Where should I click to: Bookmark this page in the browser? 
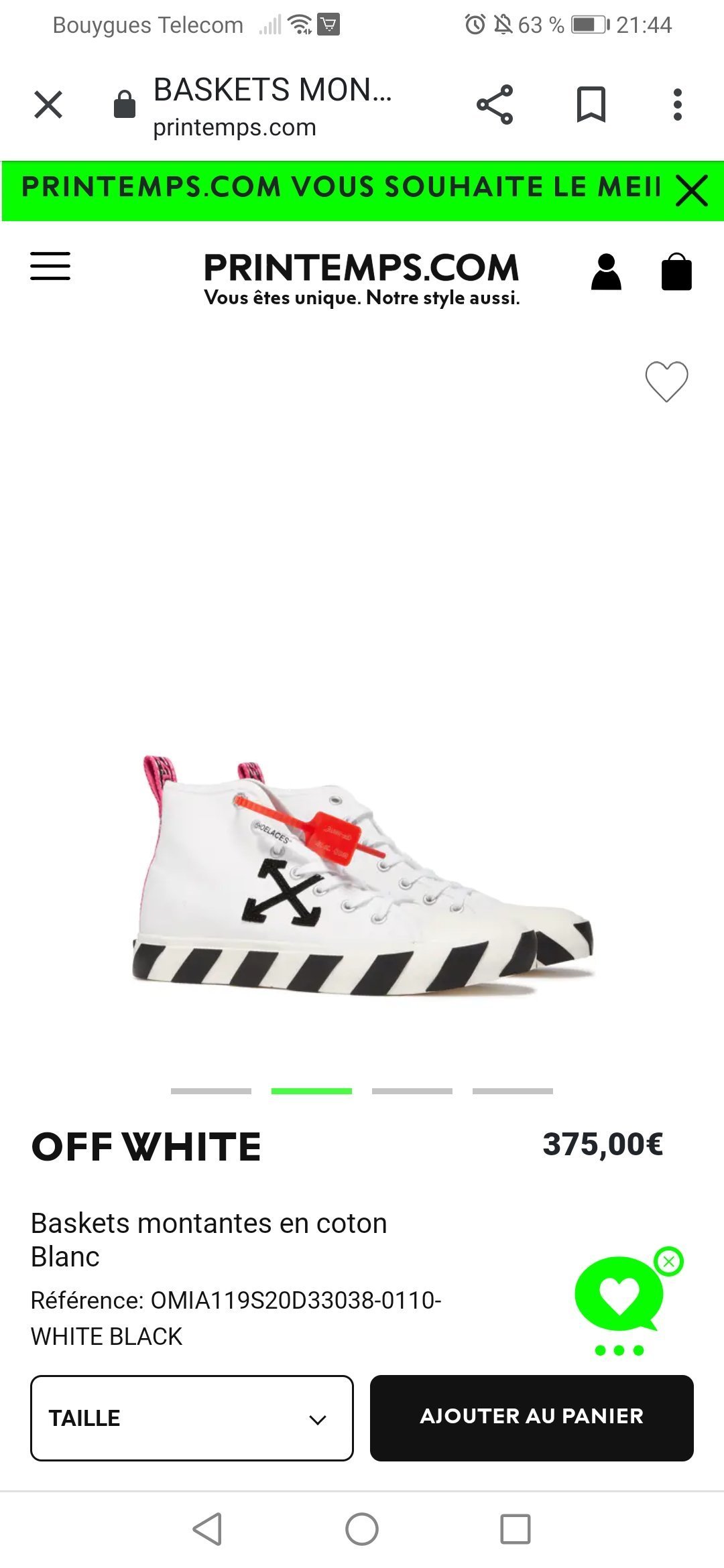click(591, 105)
